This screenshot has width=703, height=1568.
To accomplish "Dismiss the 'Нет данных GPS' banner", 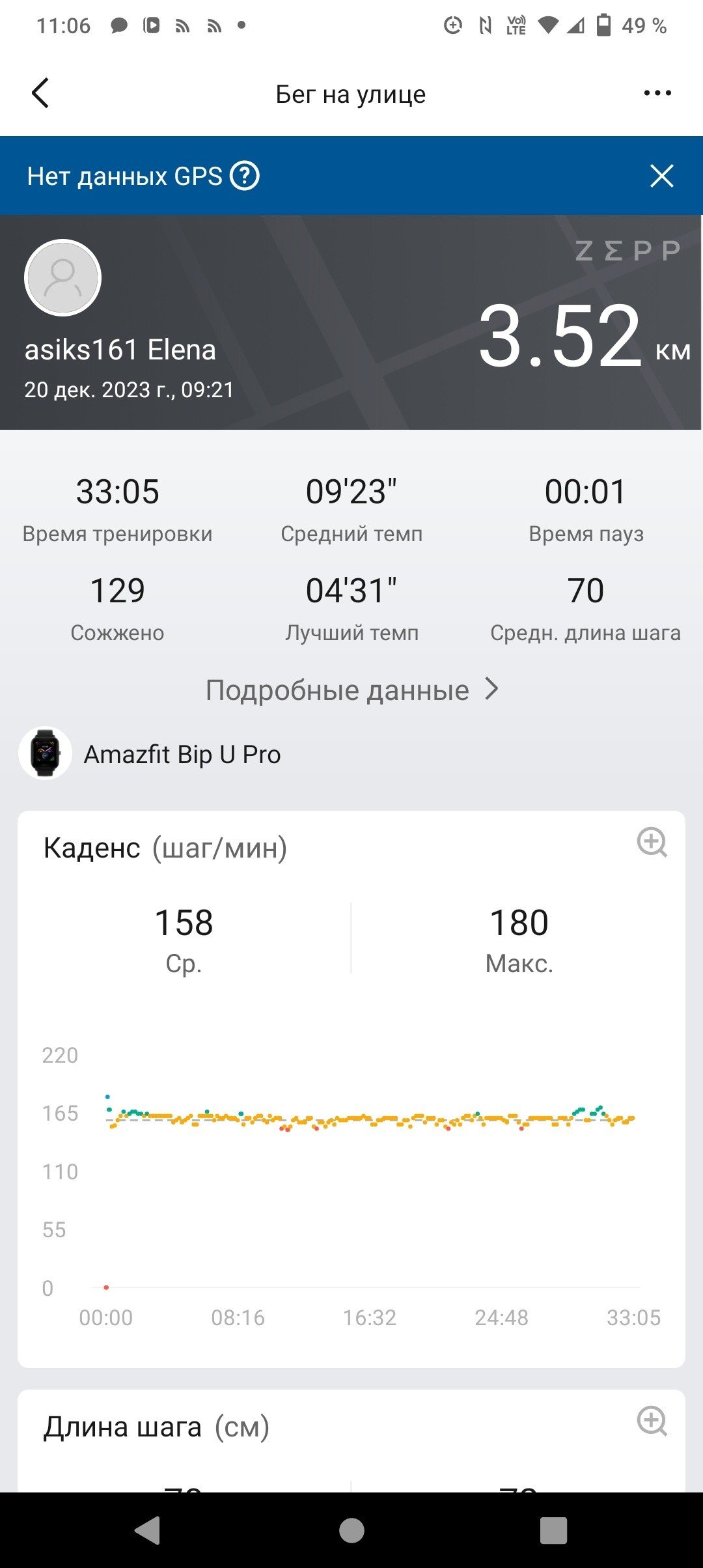I will click(x=661, y=176).
